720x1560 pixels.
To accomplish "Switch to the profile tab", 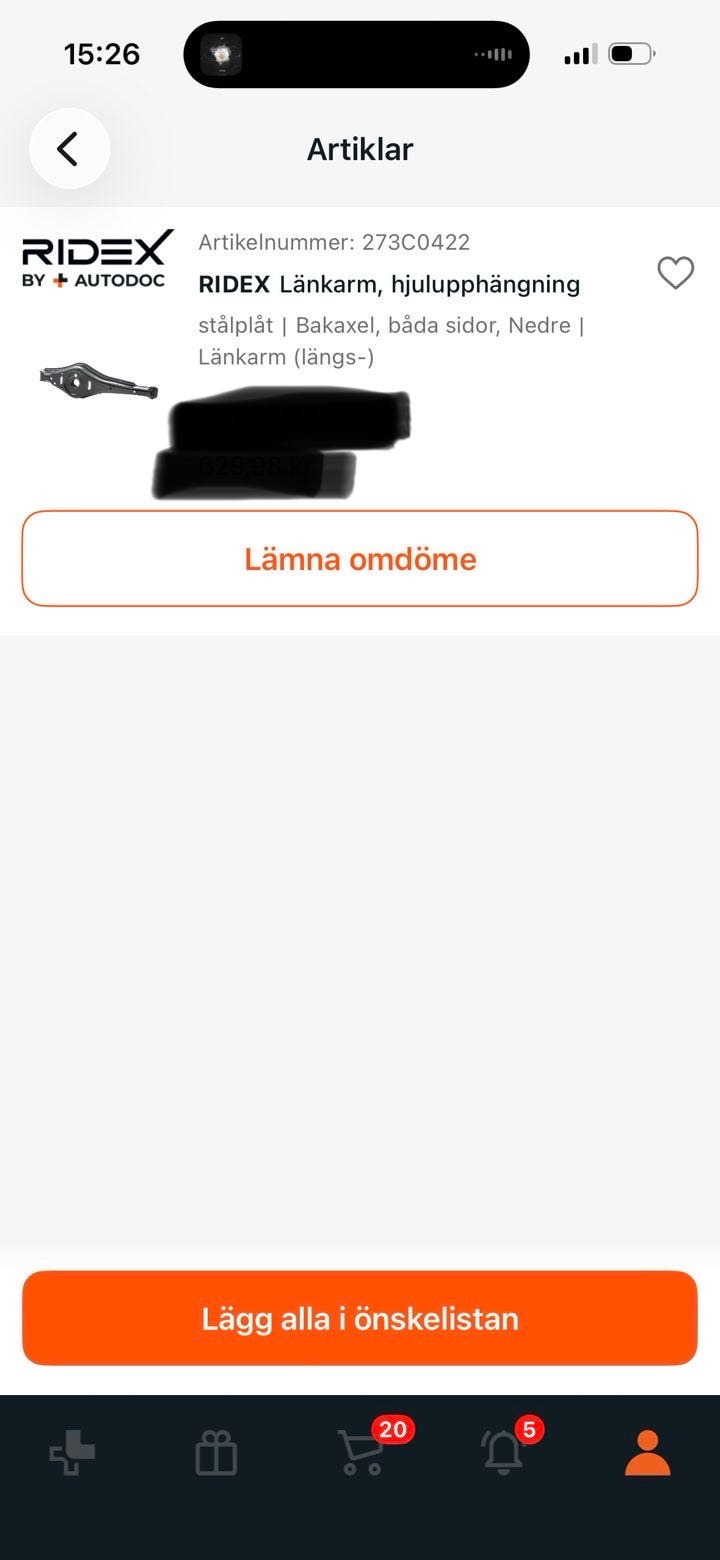I will [x=648, y=1453].
